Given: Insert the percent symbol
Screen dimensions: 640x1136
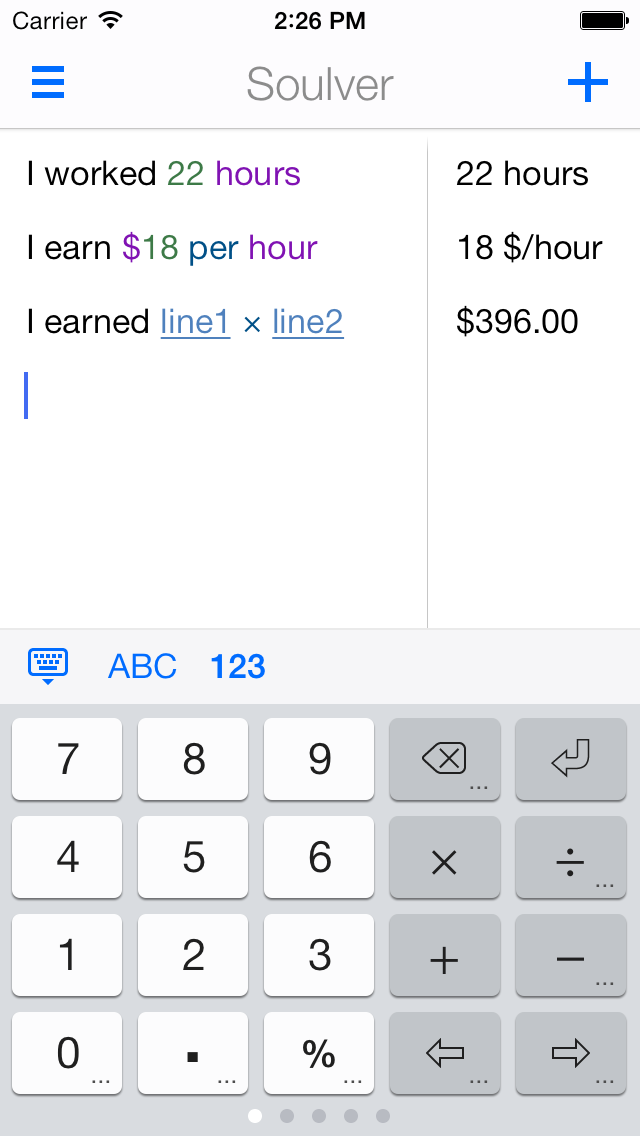Looking at the screenshot, I should [319, 1053].
